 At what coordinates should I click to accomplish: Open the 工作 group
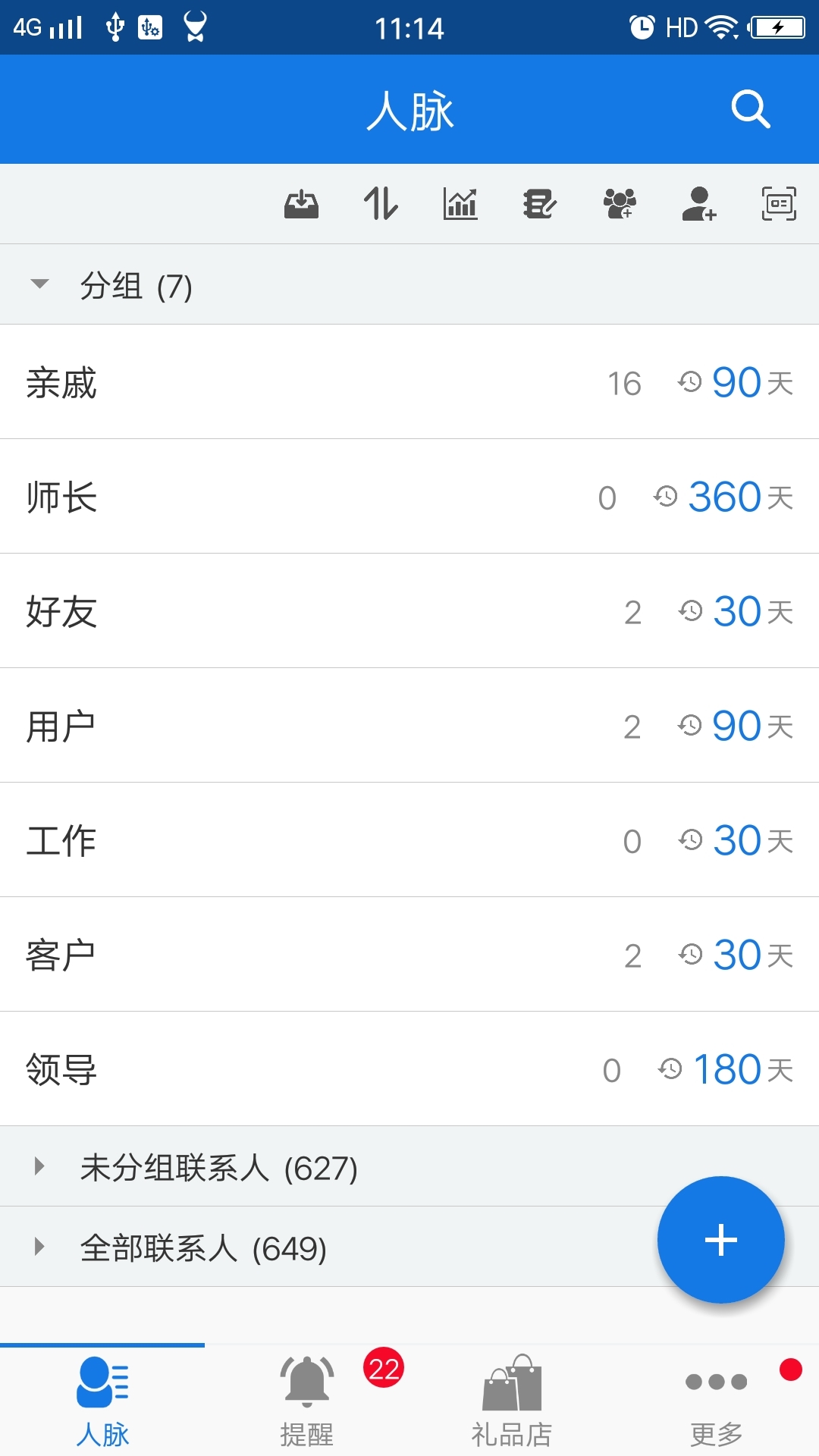tap(409, 840)
